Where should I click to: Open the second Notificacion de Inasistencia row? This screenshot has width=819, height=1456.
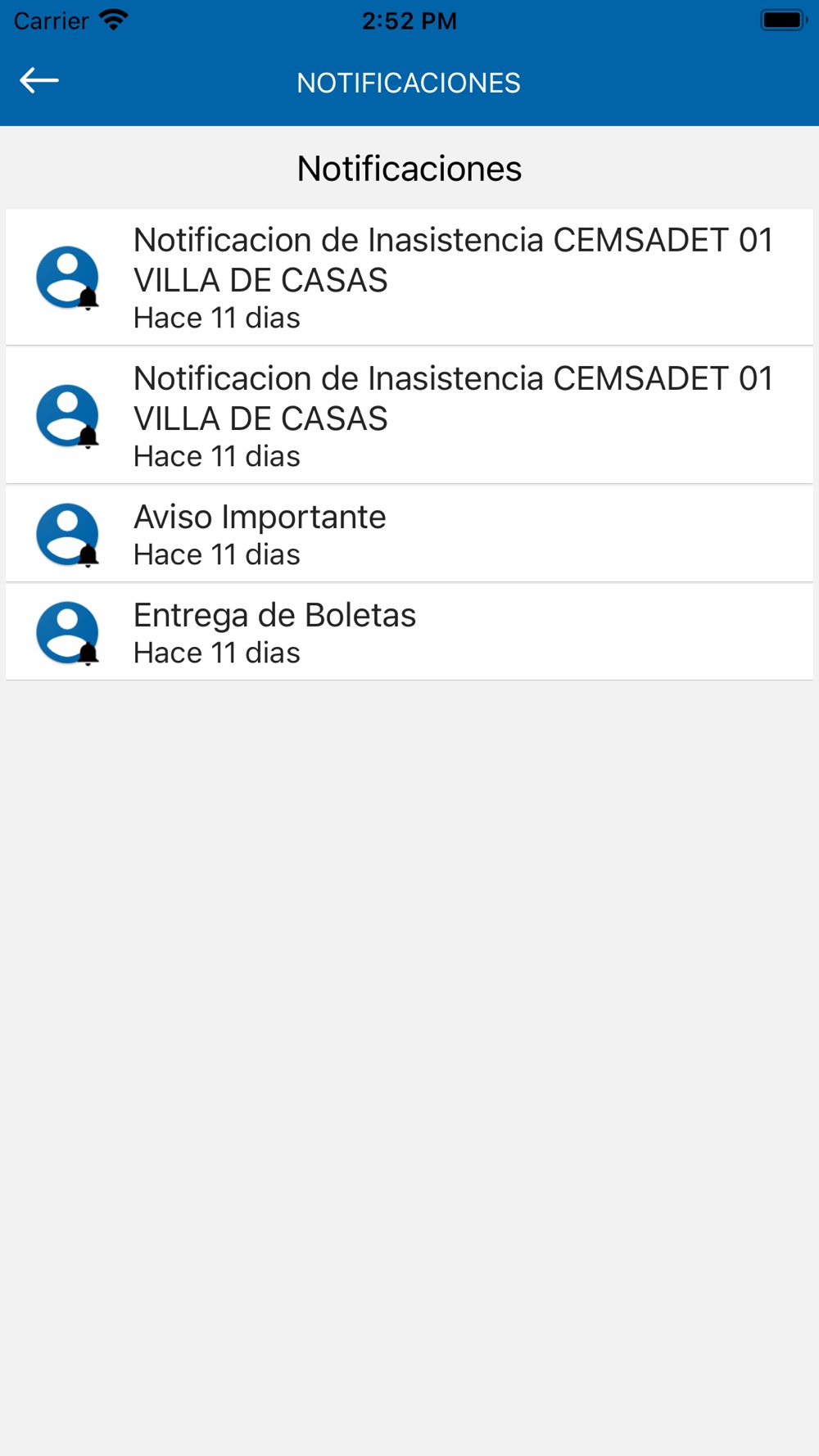[x=409, y=415]
